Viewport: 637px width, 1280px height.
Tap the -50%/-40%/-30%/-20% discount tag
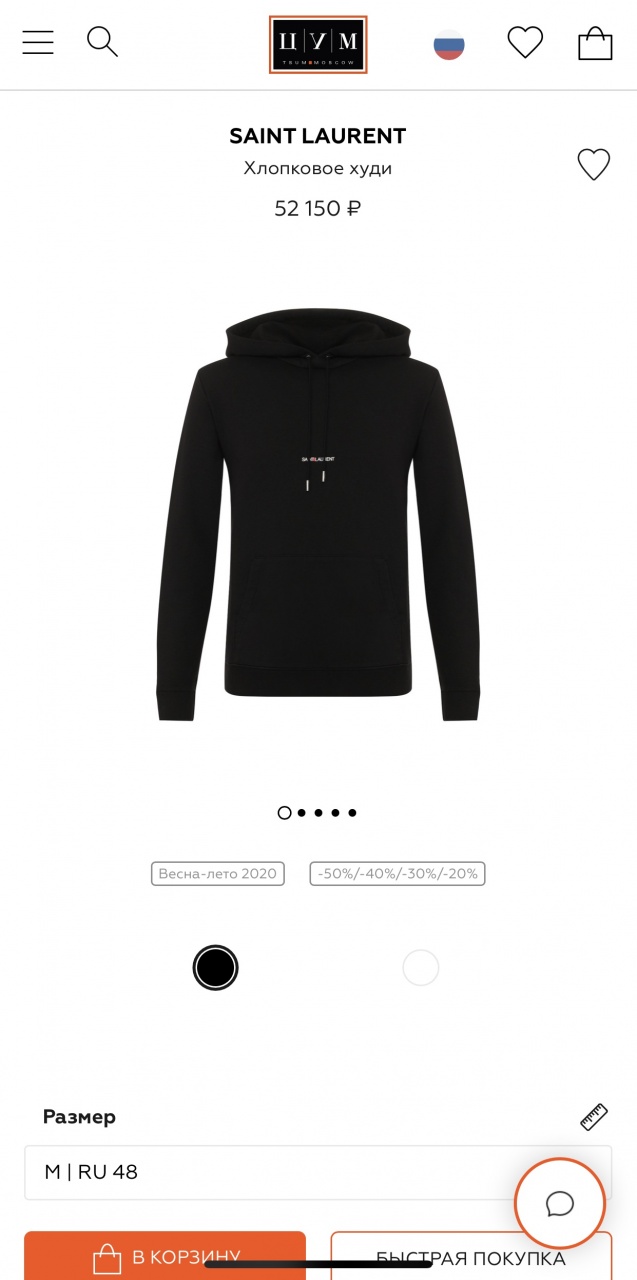tap(397, 873)
